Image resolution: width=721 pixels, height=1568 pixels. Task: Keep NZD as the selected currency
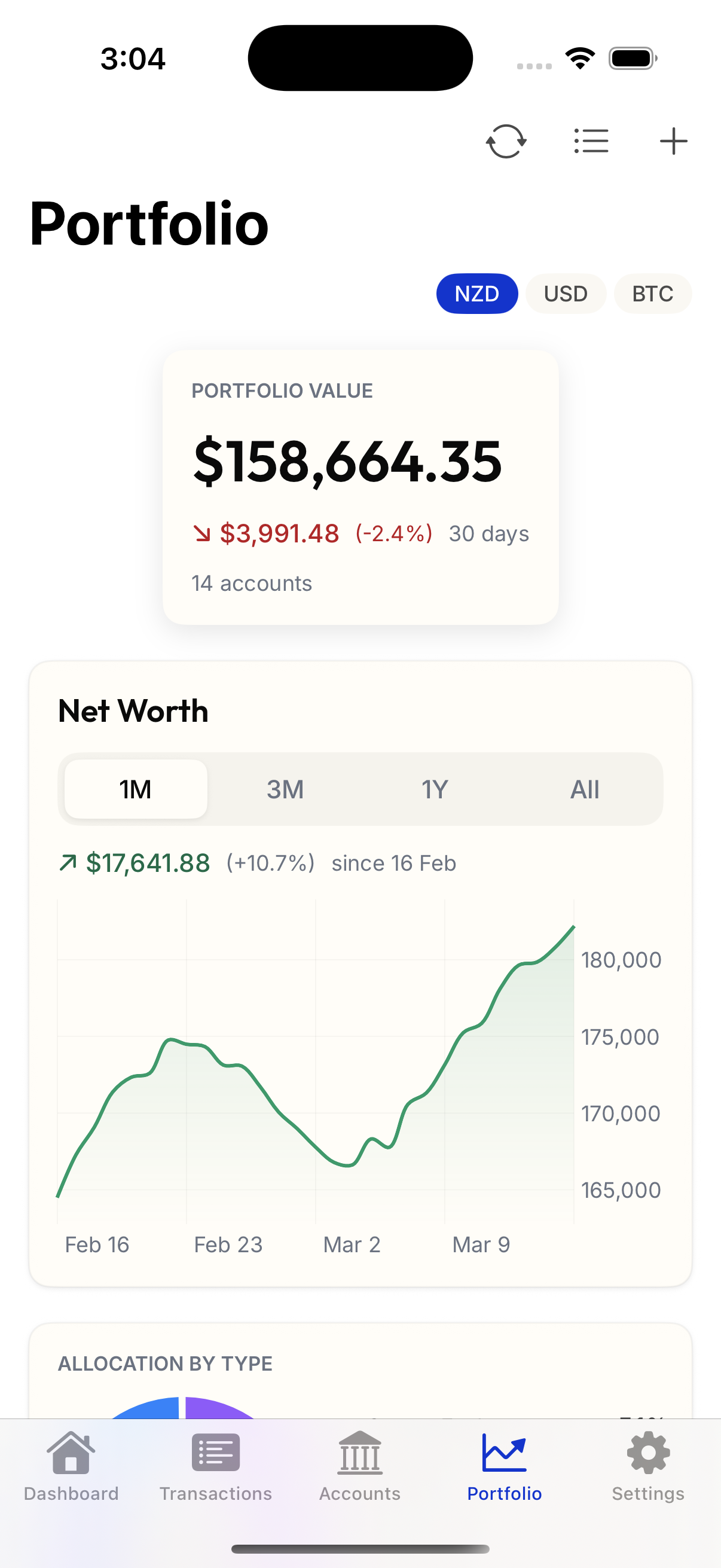(476, 294)
